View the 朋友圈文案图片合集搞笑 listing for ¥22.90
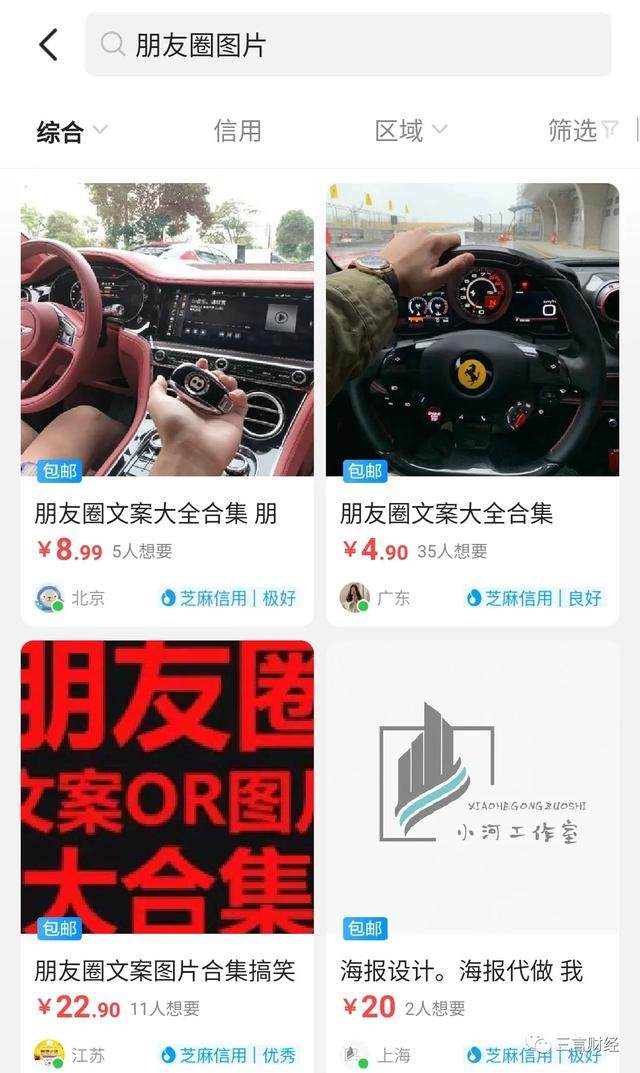The width and height of the screenshot is (640, 1073). 167,787
